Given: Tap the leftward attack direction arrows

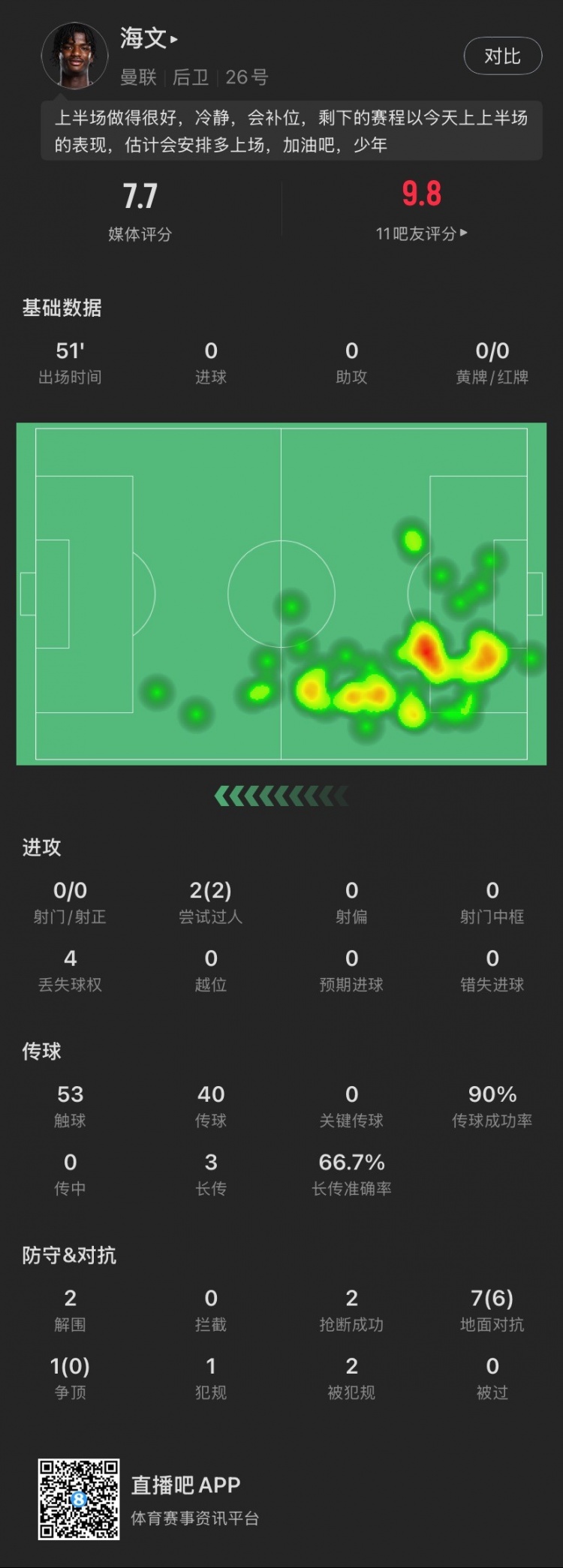Looking at the screenshot, I should tap(280, 795).
